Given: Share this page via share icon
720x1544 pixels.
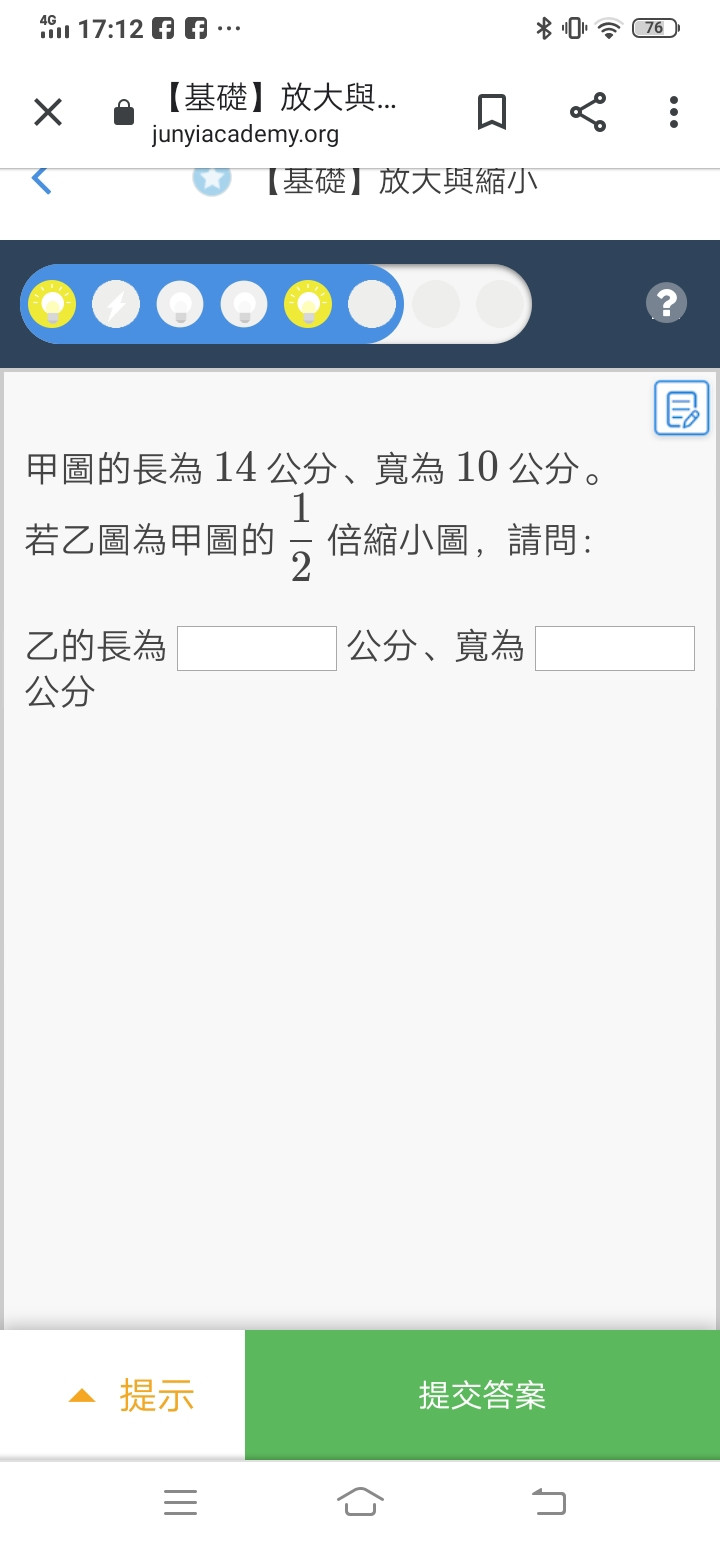Looking at the screenshot, I should 588,112.
